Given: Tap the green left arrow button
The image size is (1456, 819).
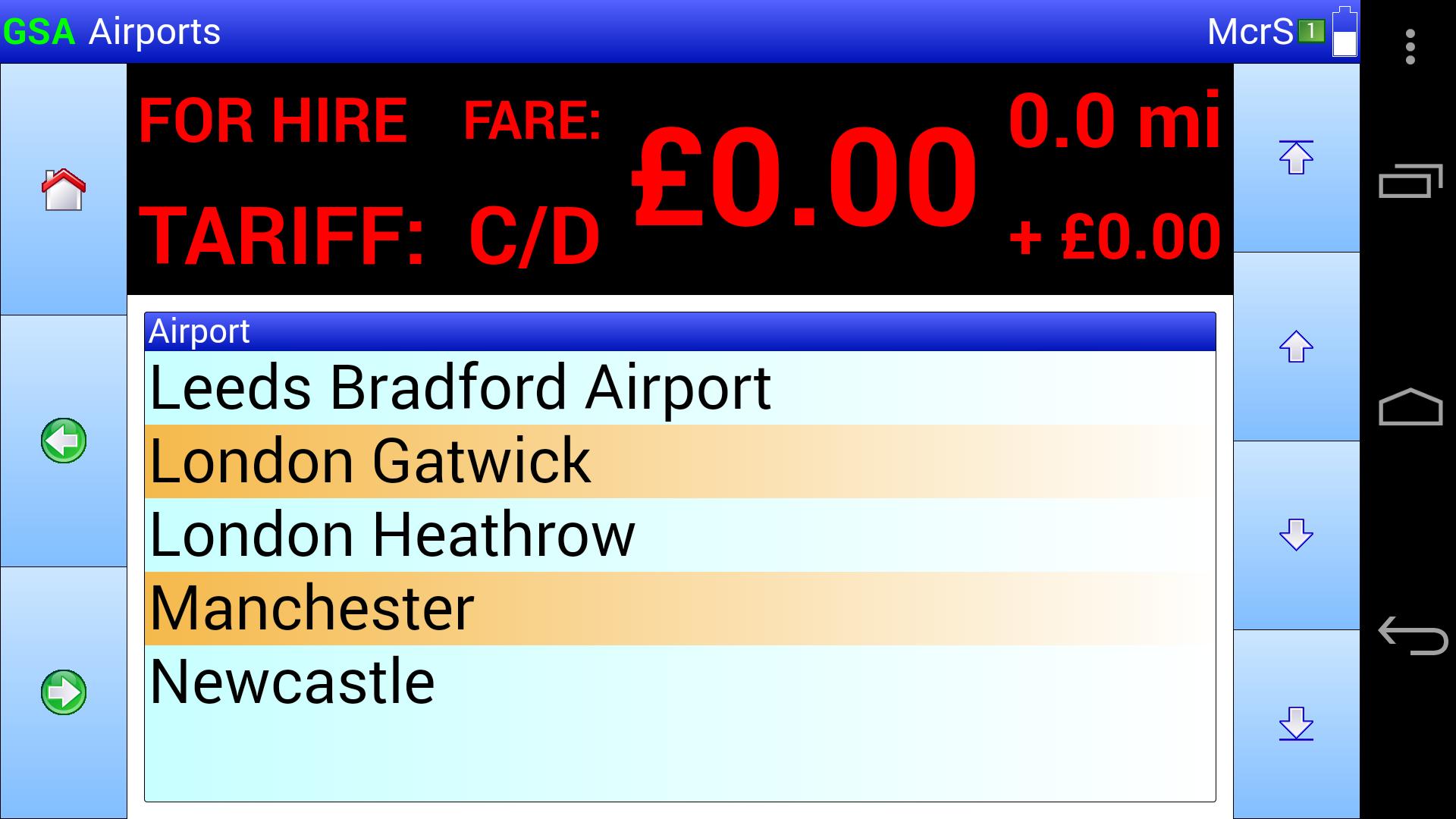Looking at the screenshot, I should pos(64,441).
